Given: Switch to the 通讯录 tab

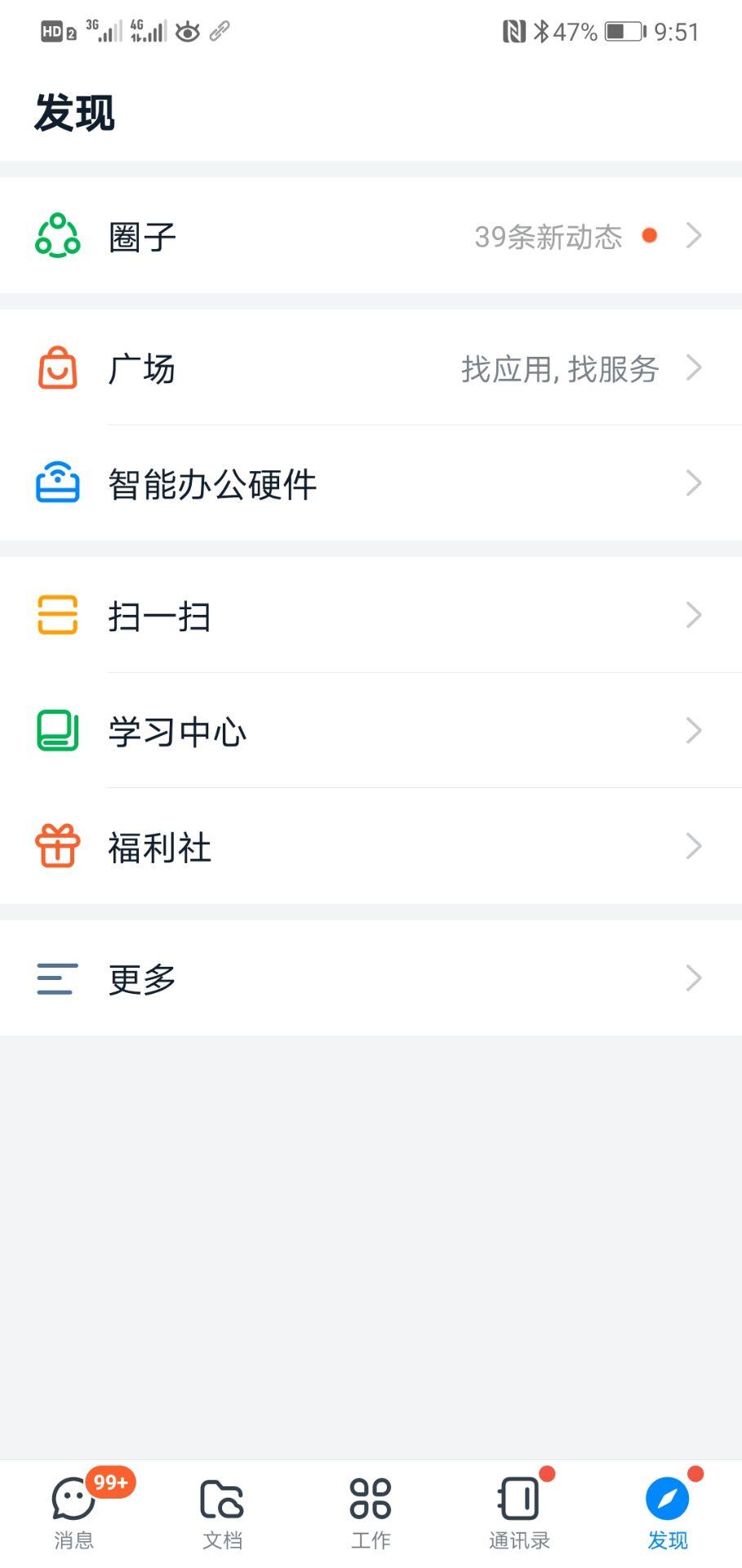Looking at the screenshot, I should (x=519, y=1512).
